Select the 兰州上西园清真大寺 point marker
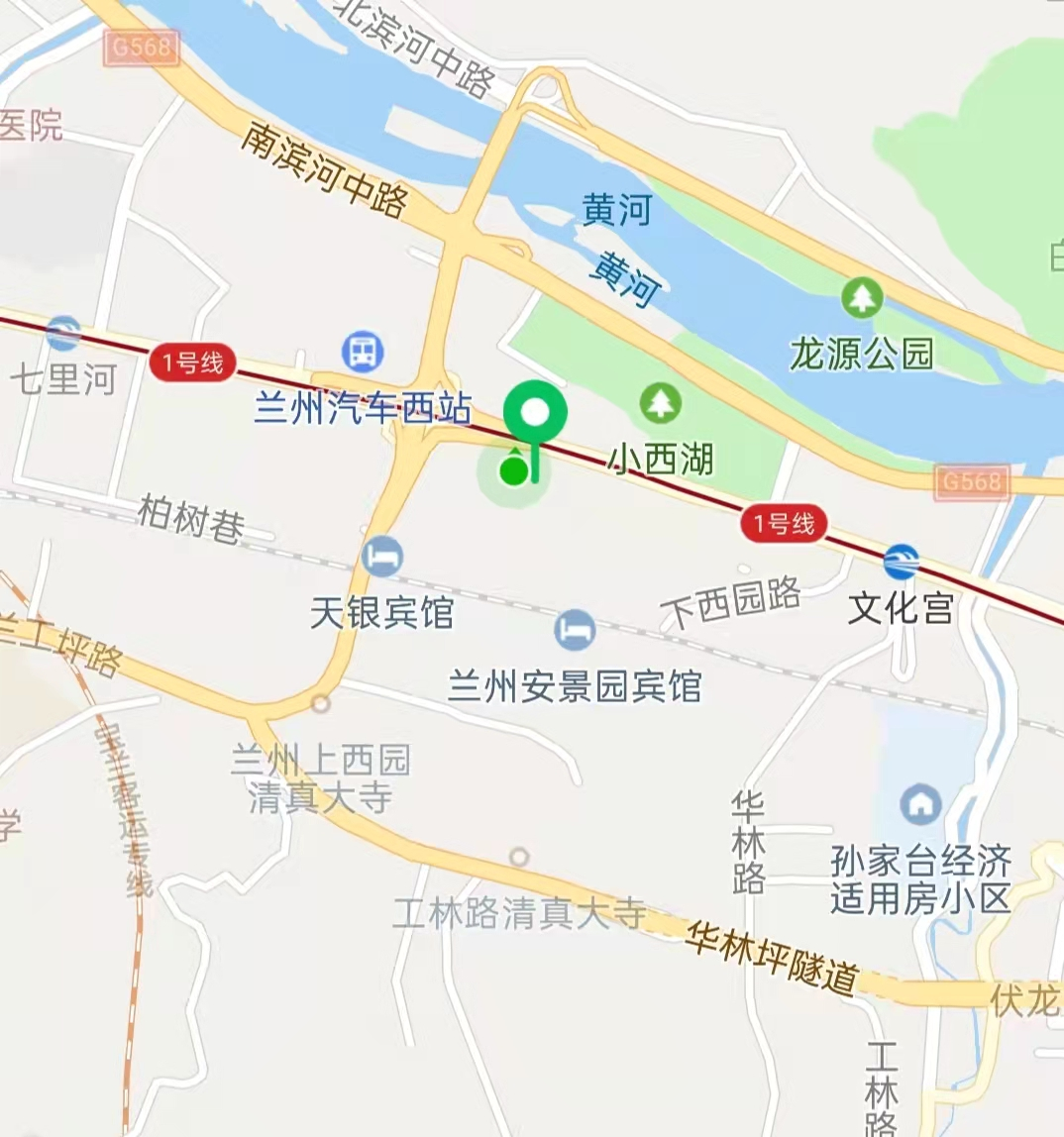This screenshot has height=1137, width=1064. point(320,704)
